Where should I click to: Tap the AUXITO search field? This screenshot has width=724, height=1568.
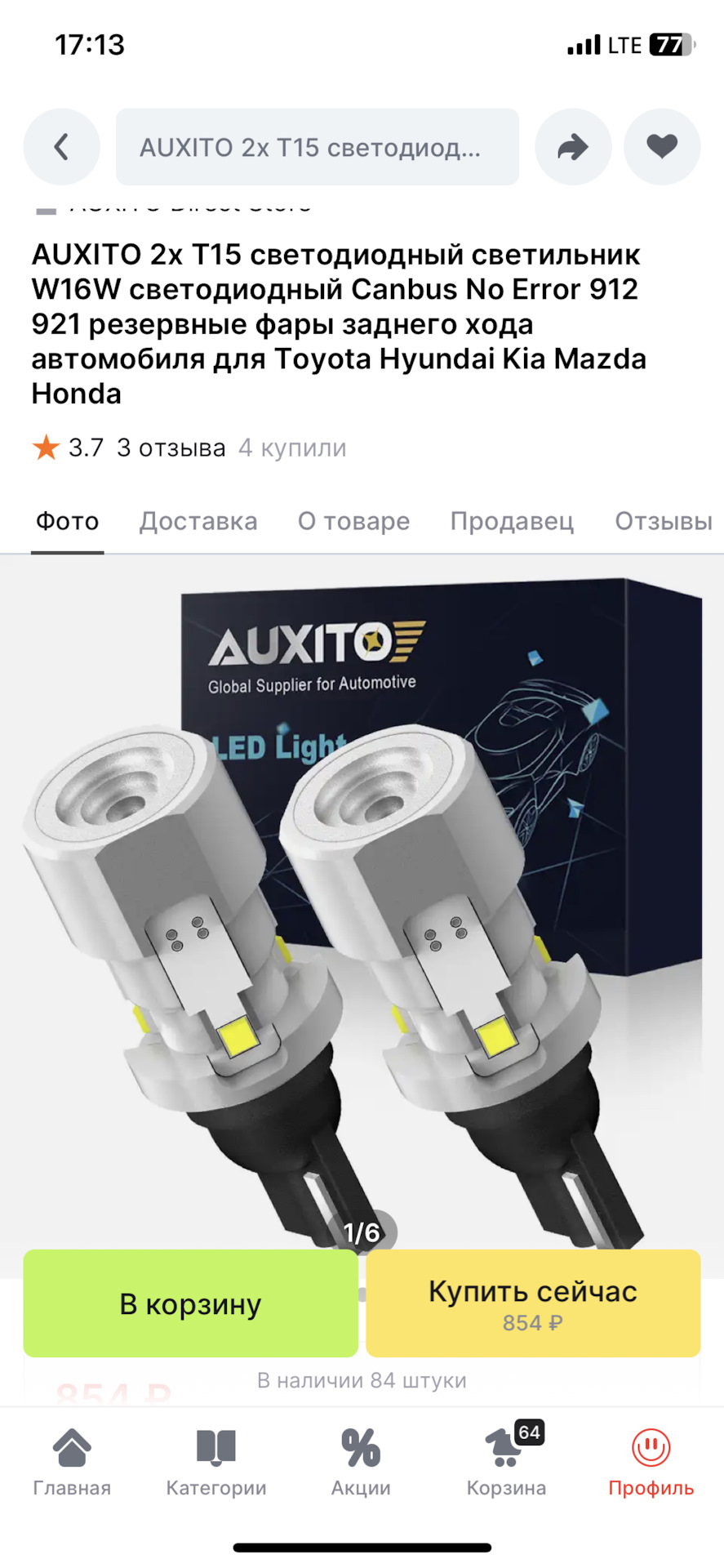tap(318, 147)
